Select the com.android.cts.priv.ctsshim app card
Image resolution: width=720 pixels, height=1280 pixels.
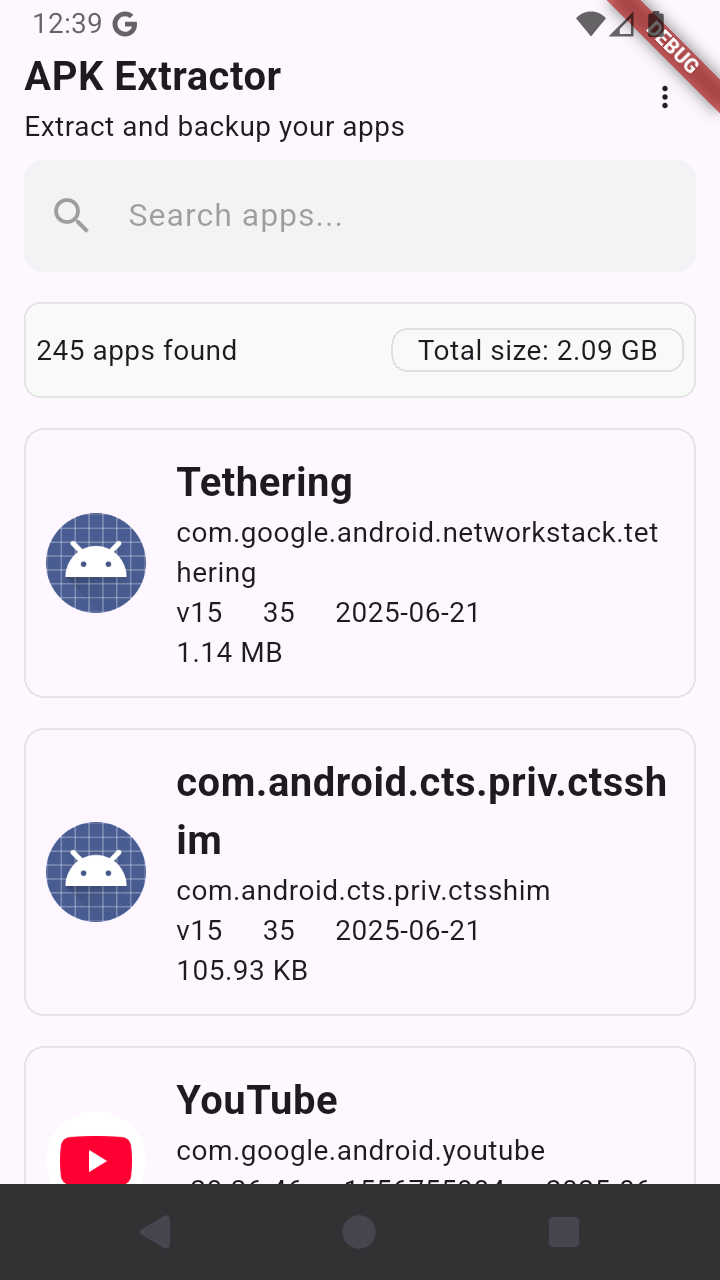click(360, 872)
